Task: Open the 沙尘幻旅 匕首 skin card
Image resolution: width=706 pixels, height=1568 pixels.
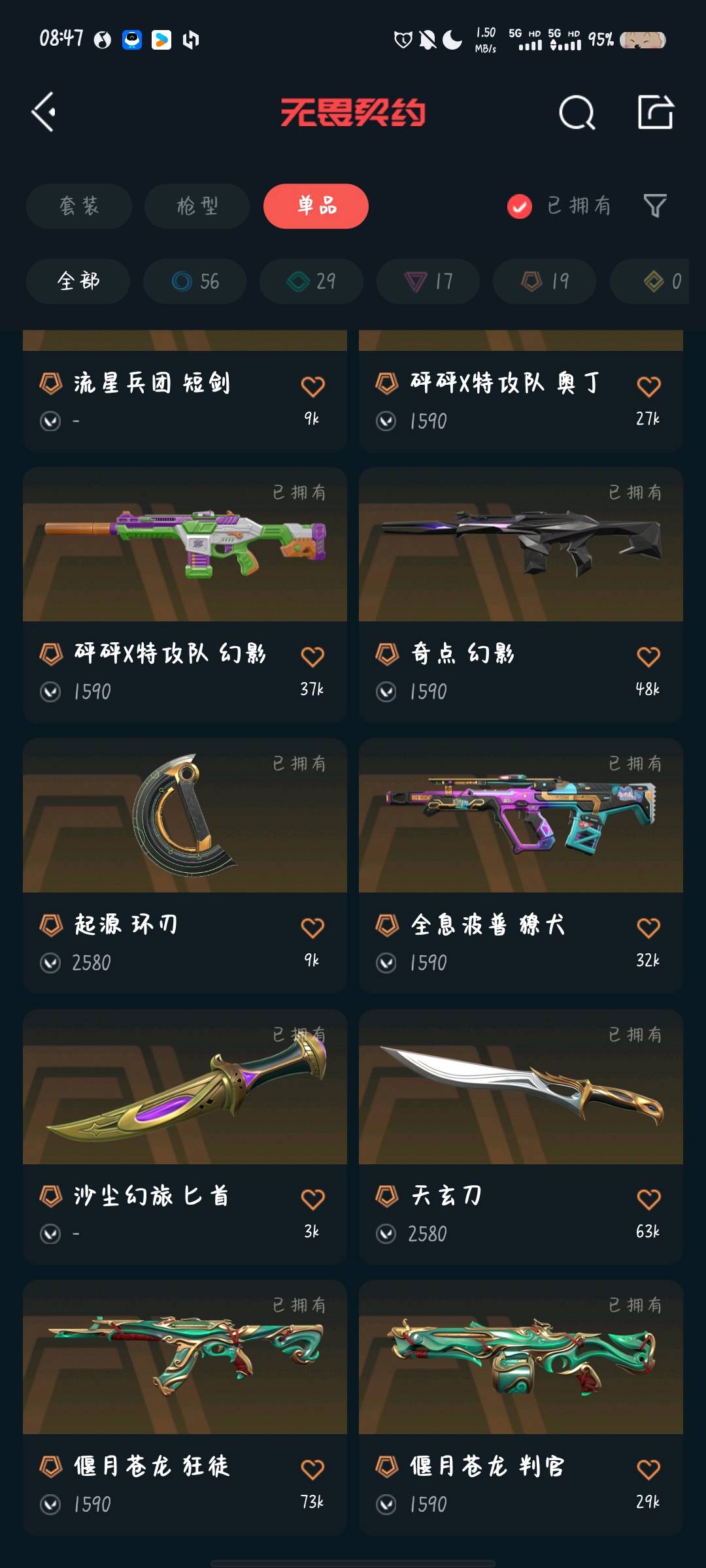Action: coord(185,1137)
